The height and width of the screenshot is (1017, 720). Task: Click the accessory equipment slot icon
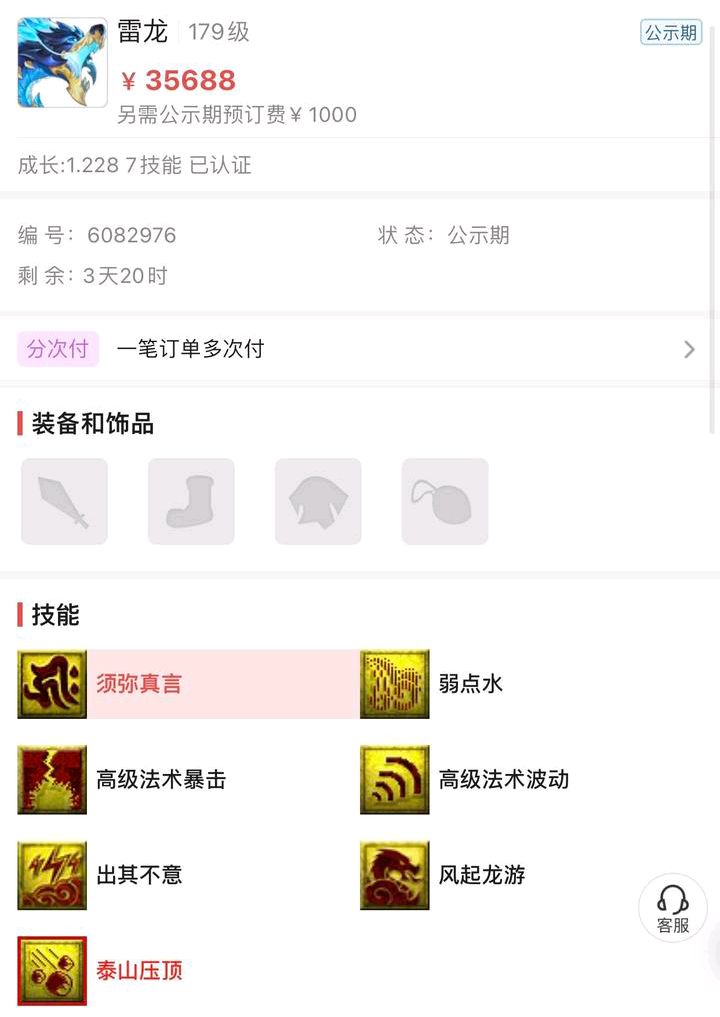click(444, 501)
